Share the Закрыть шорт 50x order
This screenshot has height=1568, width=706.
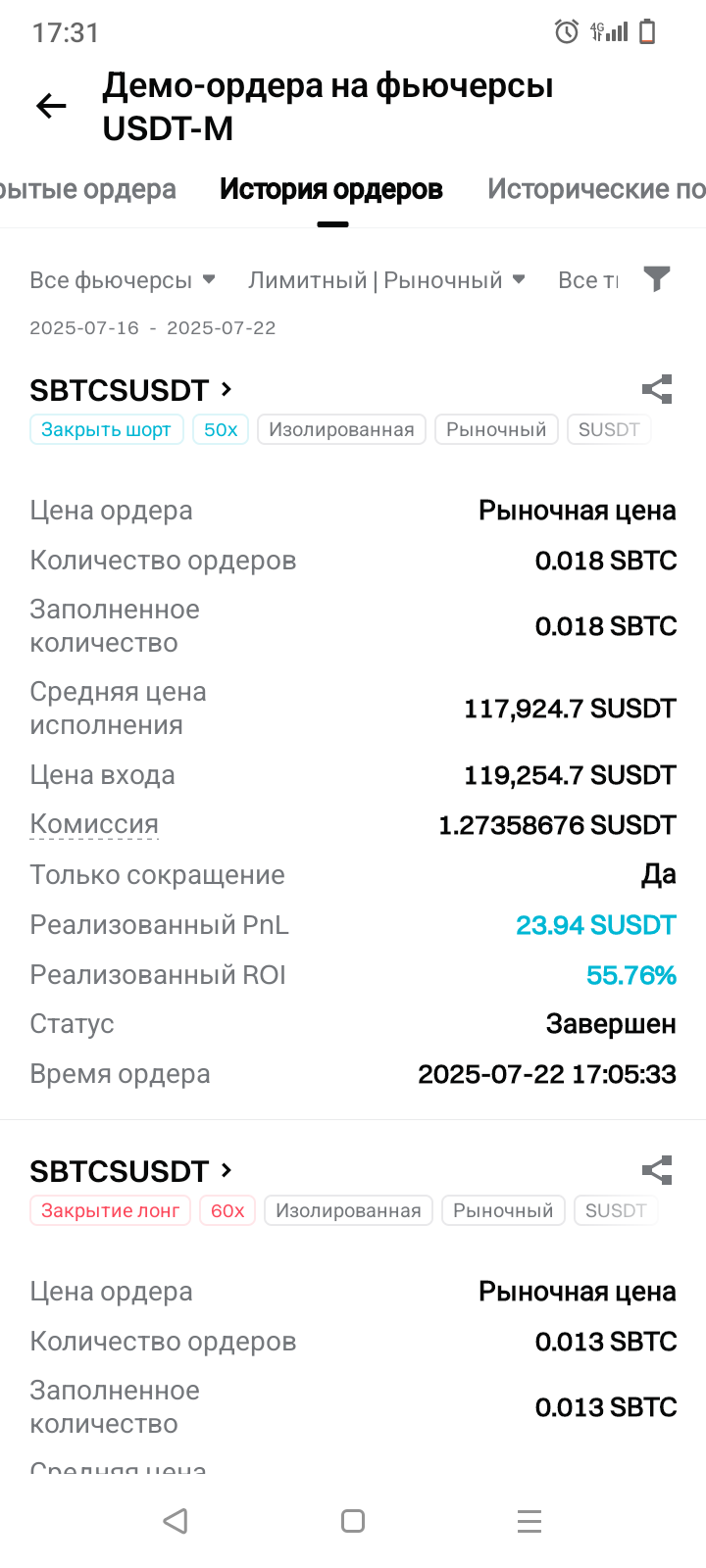click(657, 389)
